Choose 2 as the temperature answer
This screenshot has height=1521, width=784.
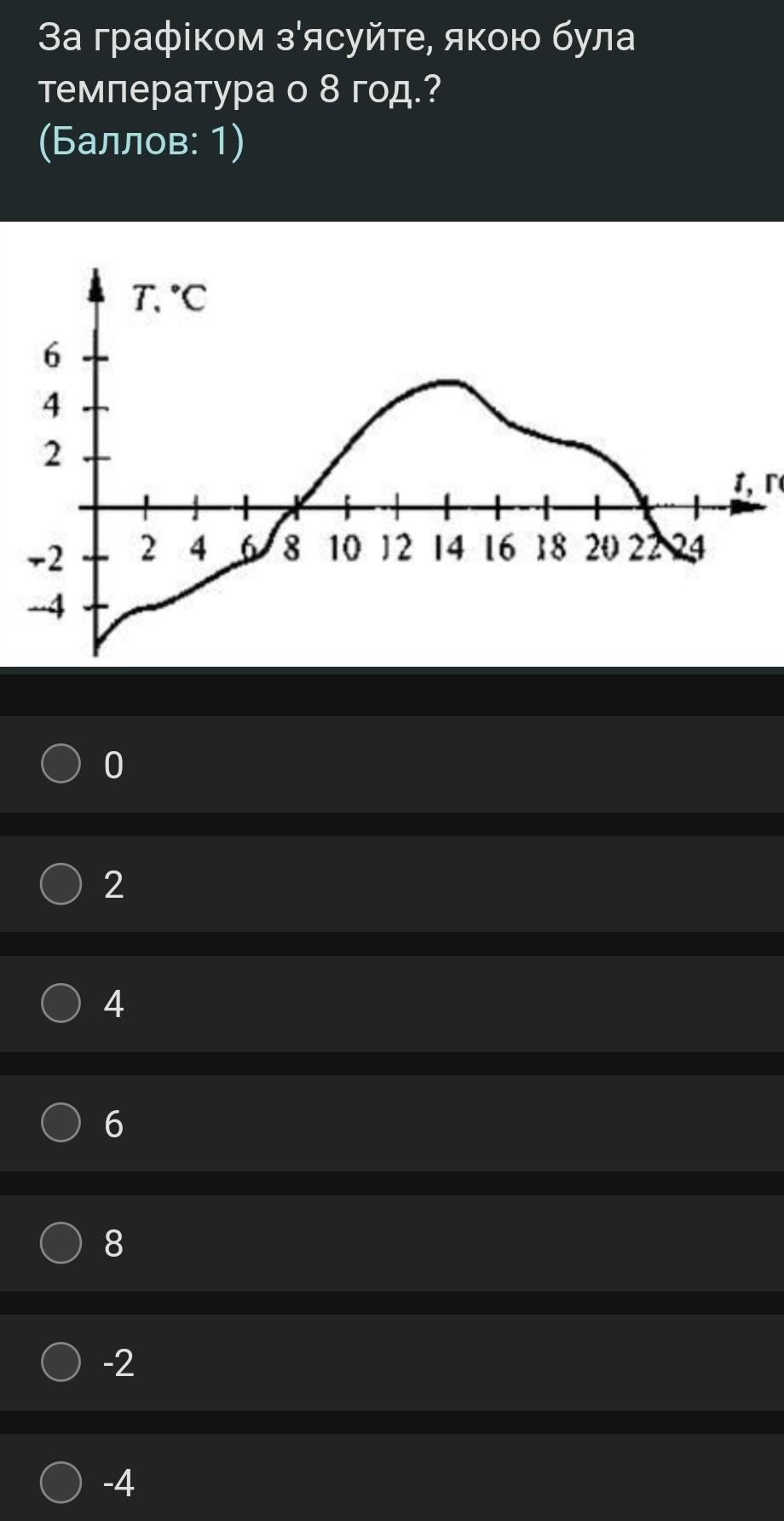[61, 884]
